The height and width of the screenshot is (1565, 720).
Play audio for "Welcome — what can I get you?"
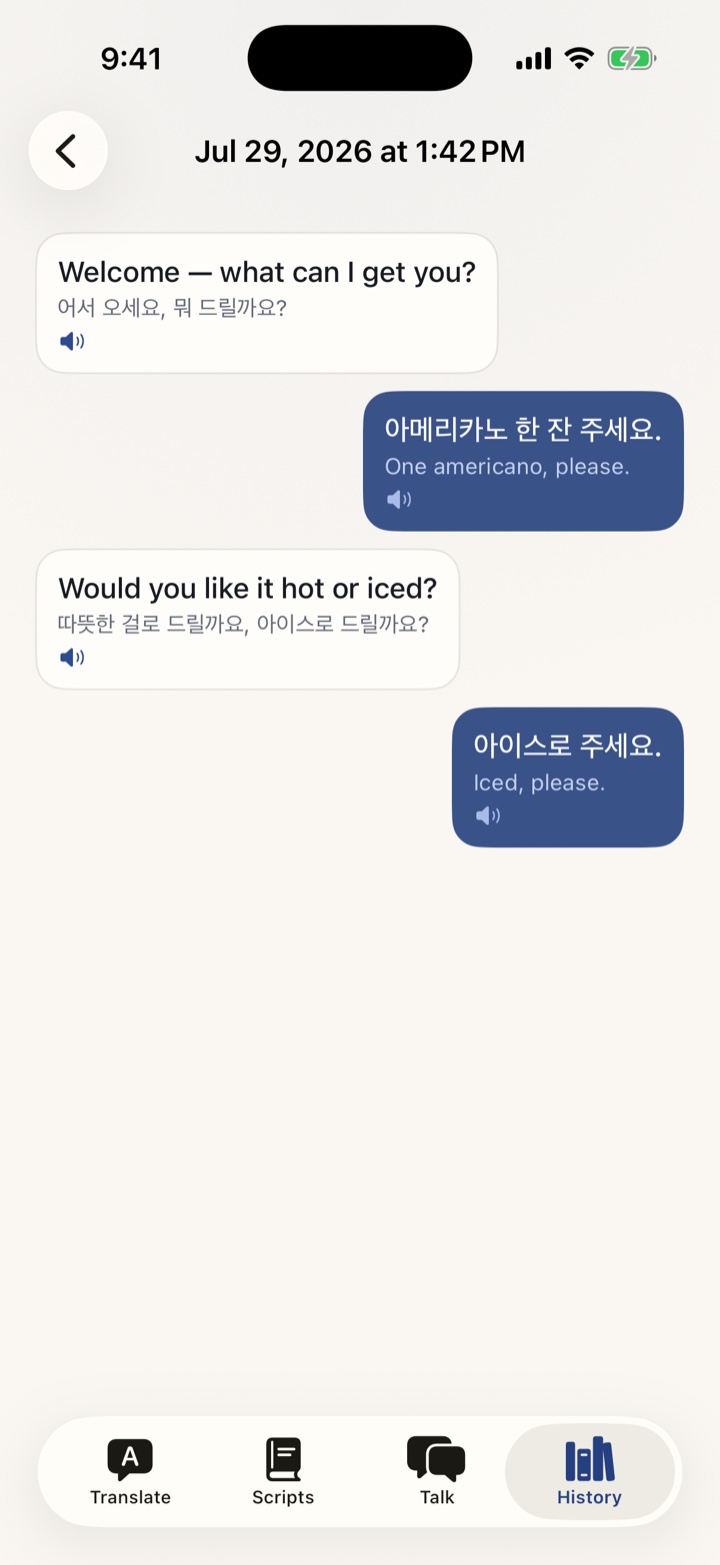72,342
